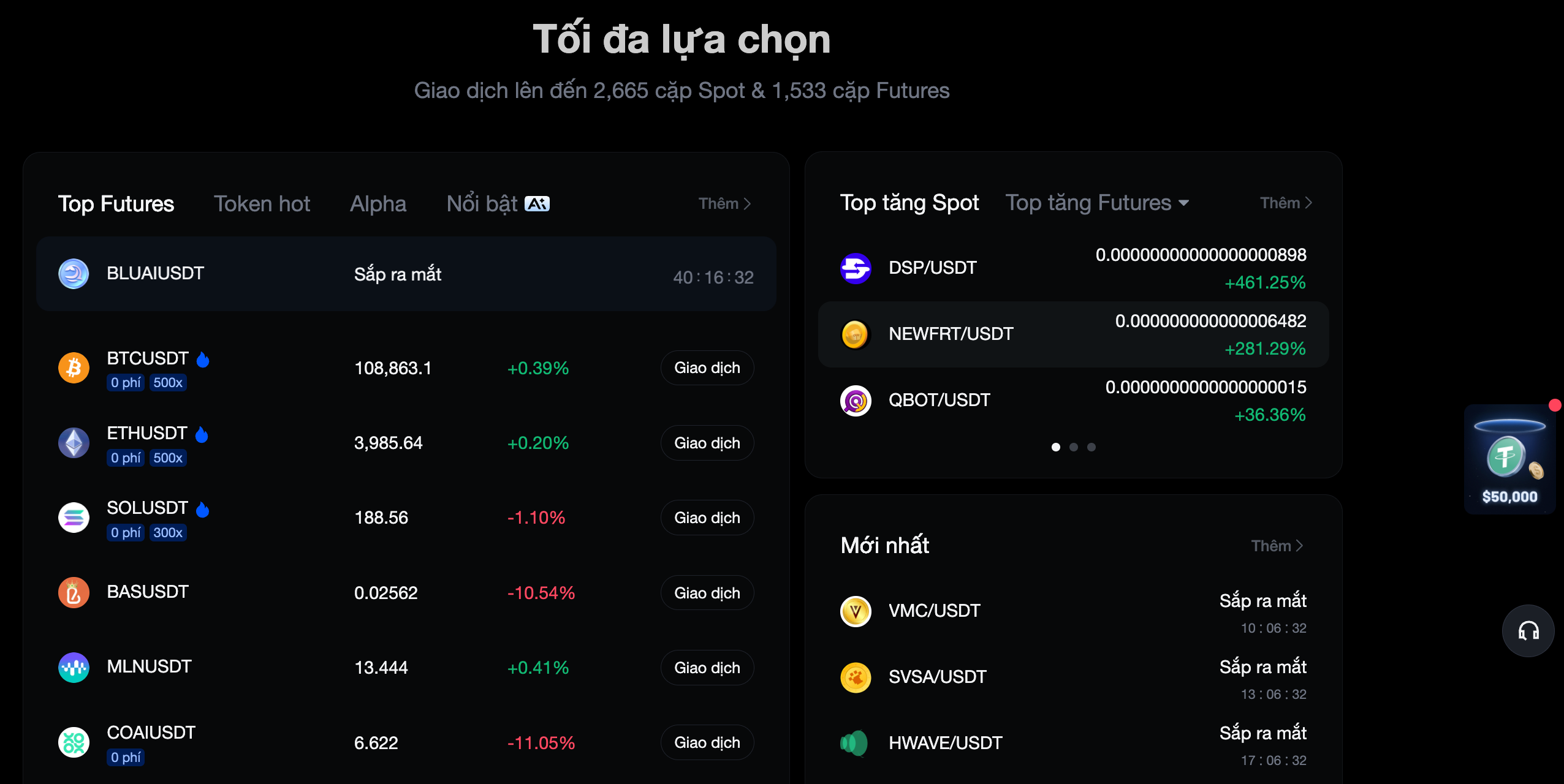1564x784 pixels.
Task: Open the NEWFRT/USDT spot pair
Action: pyautogui.click(x=1072, y=334)
